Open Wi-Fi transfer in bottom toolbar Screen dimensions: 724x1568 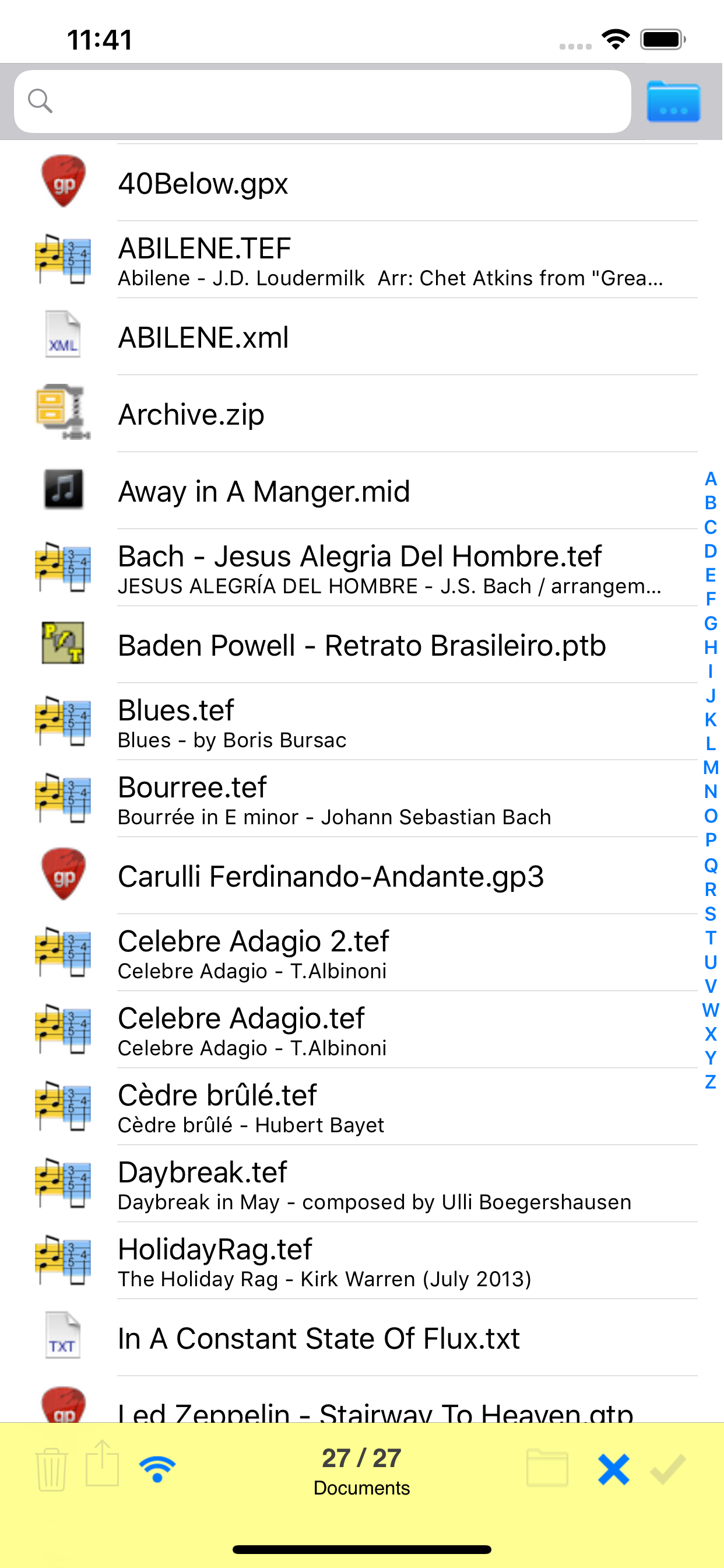[157, 1469]
